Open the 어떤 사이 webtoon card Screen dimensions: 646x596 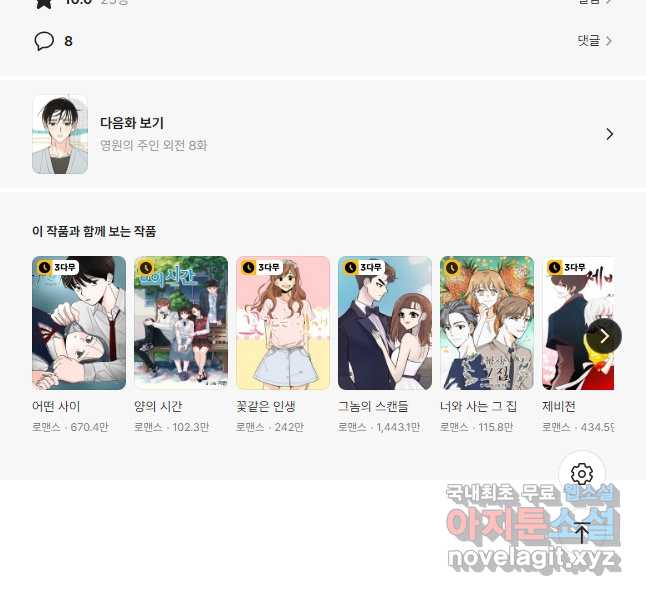click(79, 323)
